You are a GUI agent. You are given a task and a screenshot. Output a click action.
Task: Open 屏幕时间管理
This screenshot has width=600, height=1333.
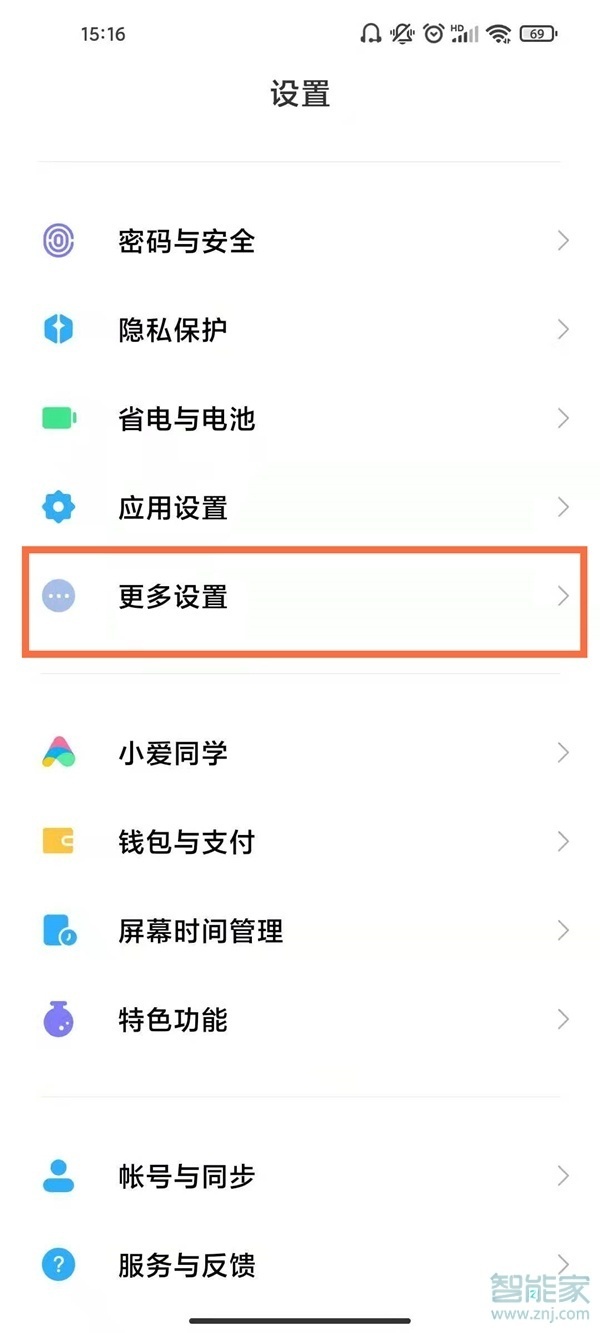point(201,931)
